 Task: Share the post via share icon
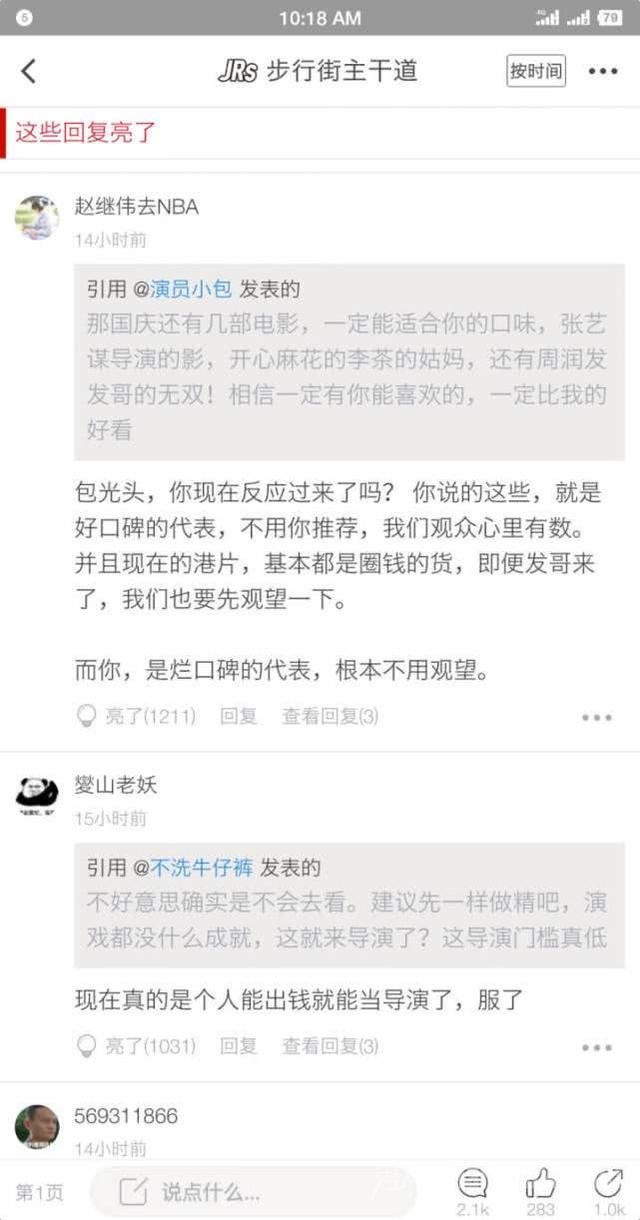(x=608, y=1190)
